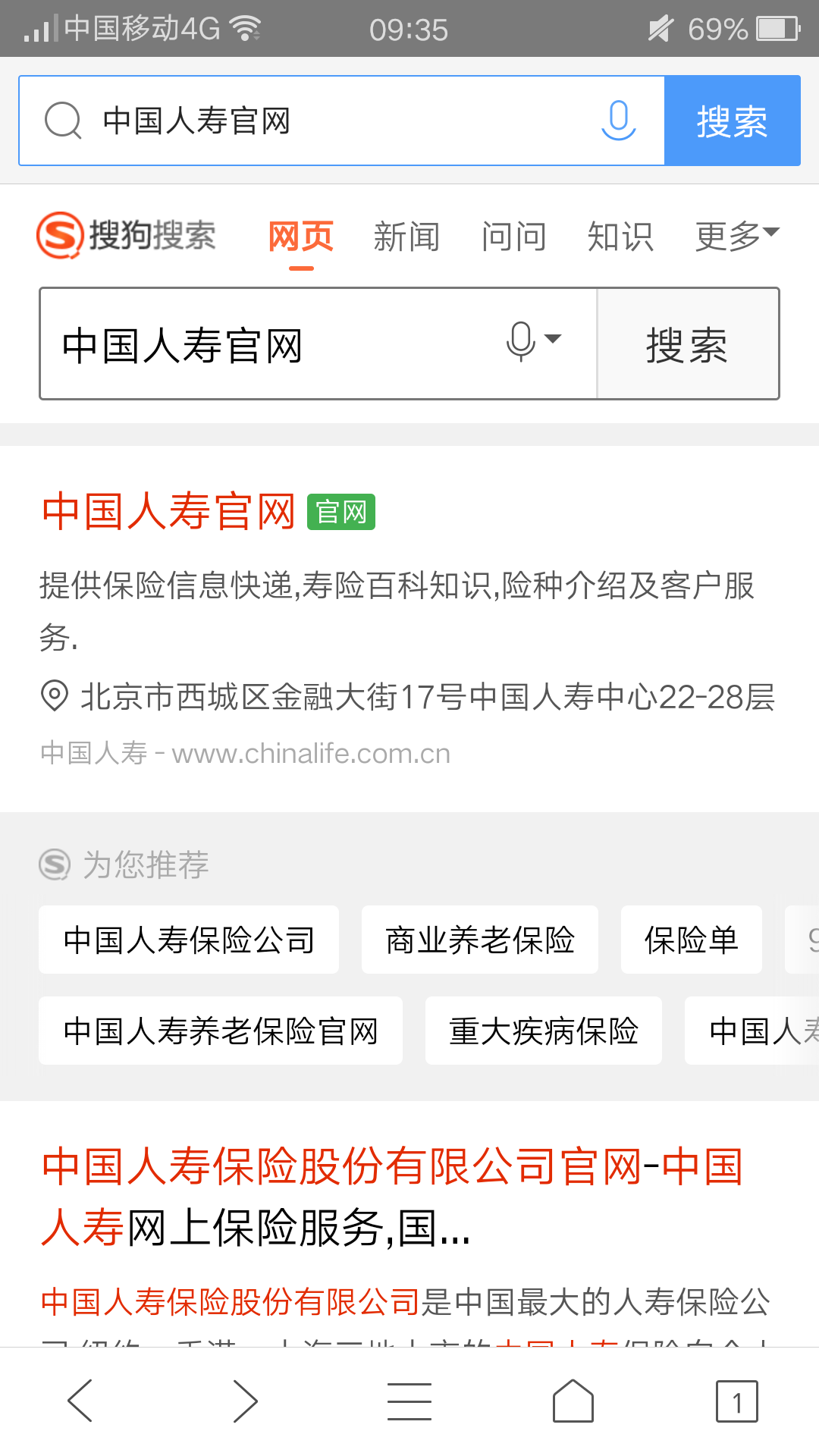819x1456 pixels.
Task: Switch to the 新闻 tab
Action: point(407,236)
